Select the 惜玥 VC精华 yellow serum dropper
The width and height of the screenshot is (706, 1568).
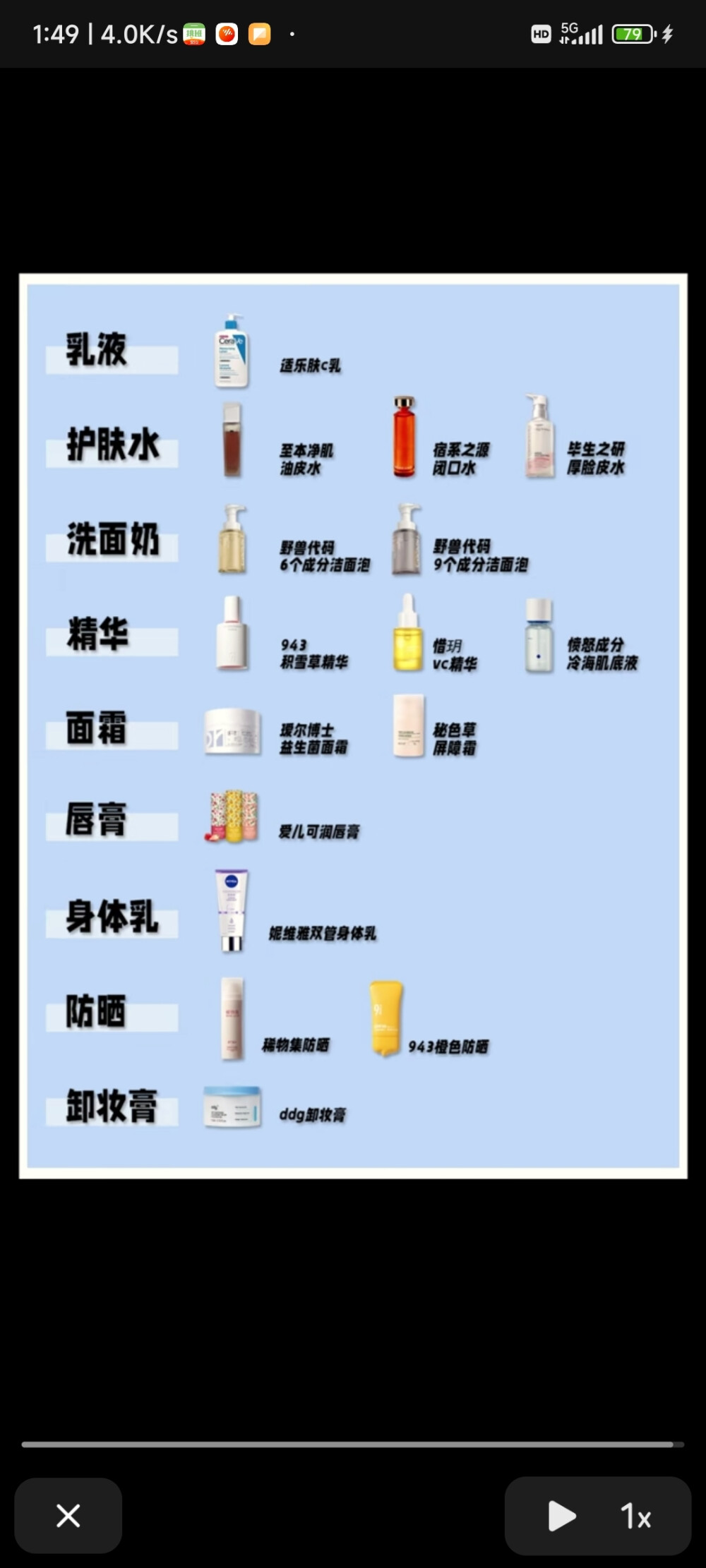click(409, 639)
